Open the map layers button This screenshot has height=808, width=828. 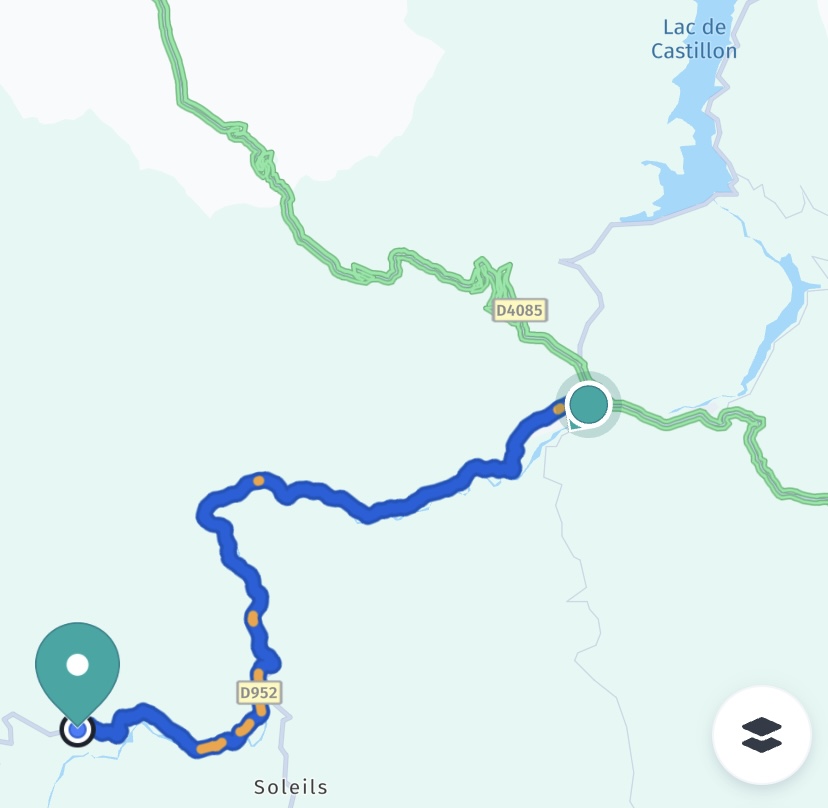pyautogui.click(x=761, y=735)
